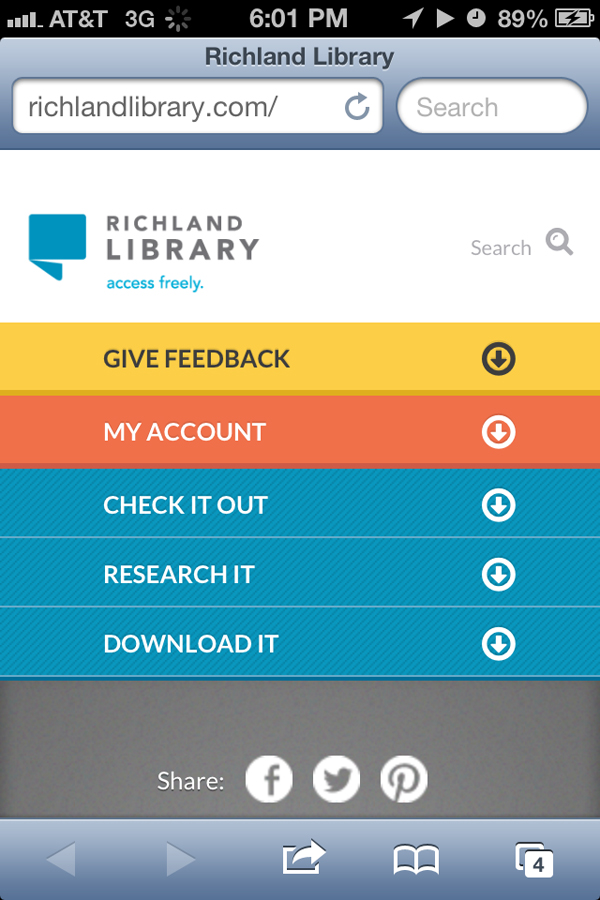
Task: Share the page on Facebook
Action: [x=269, y=779]
